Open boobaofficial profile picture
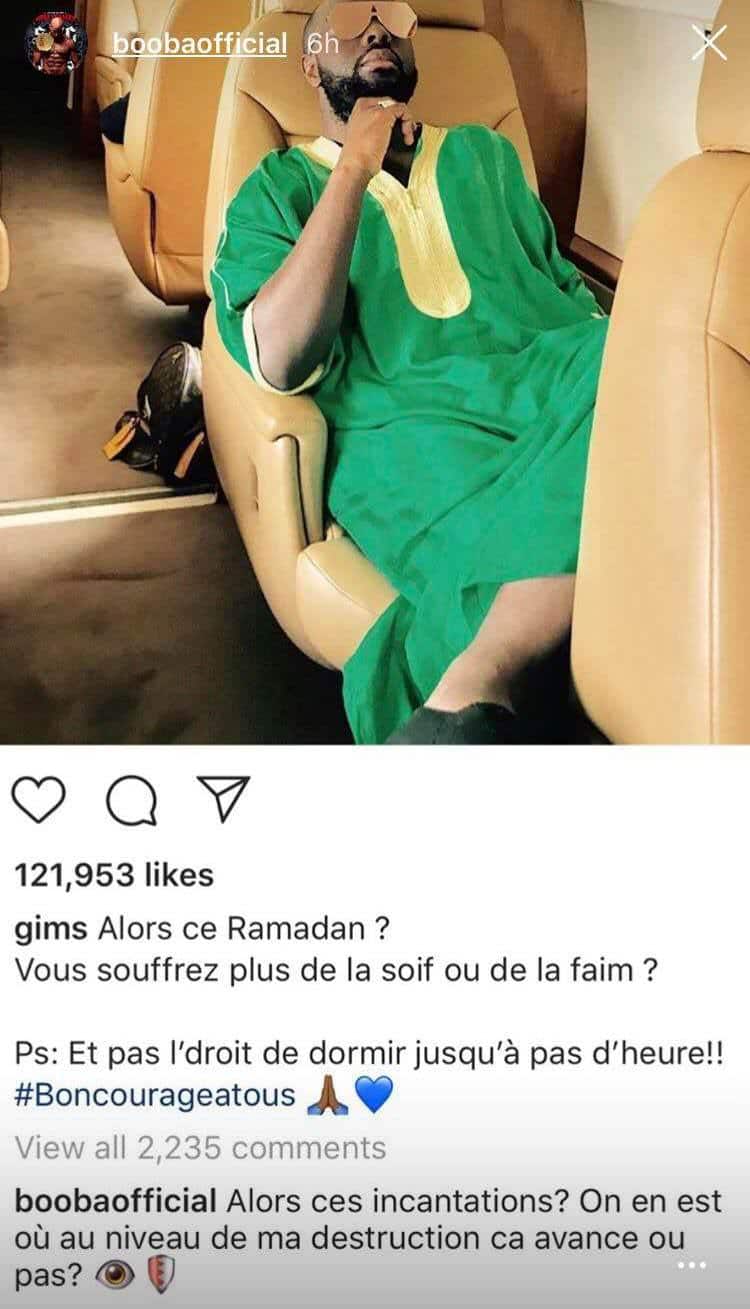This screenshot has width=750, height=1309. 56,45
